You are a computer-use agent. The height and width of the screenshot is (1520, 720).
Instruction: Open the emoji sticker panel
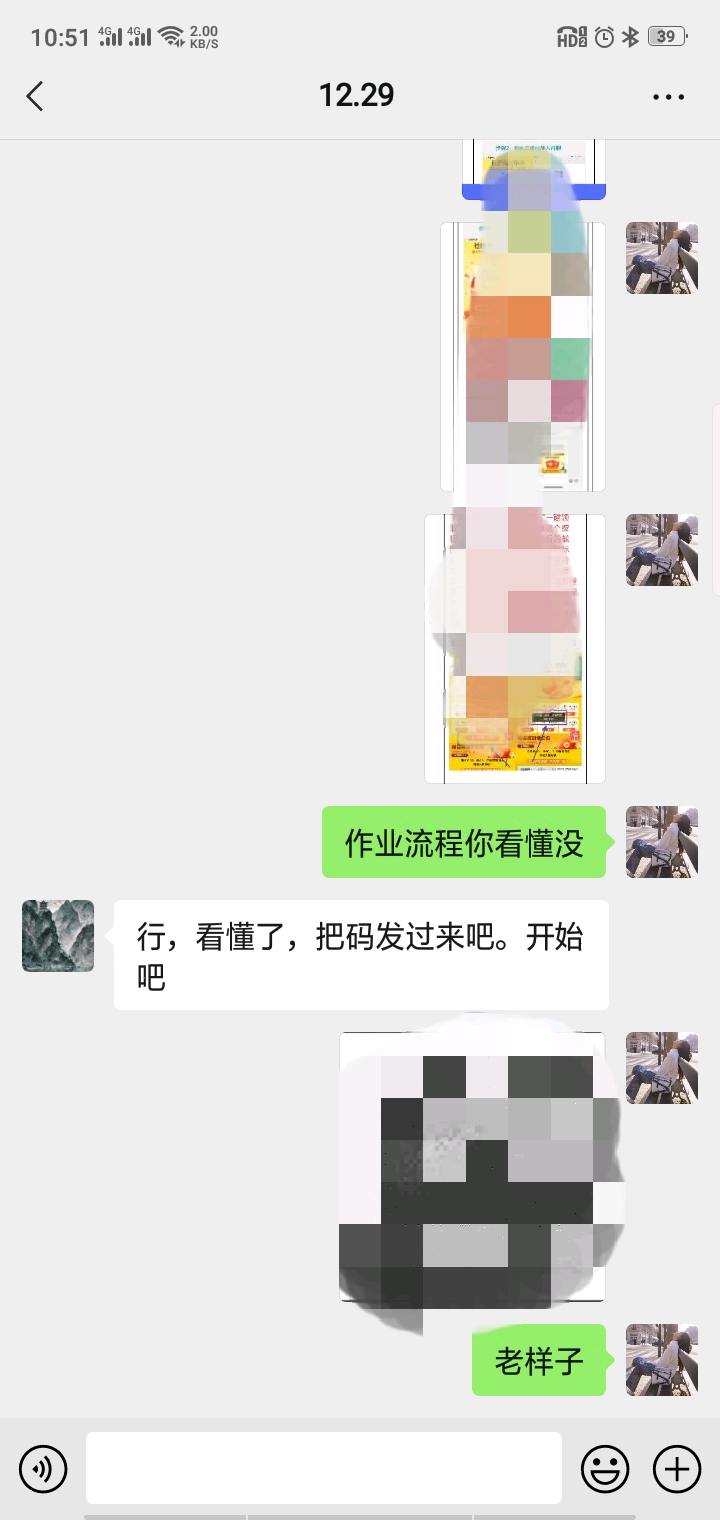click(x=605, y=1469)
